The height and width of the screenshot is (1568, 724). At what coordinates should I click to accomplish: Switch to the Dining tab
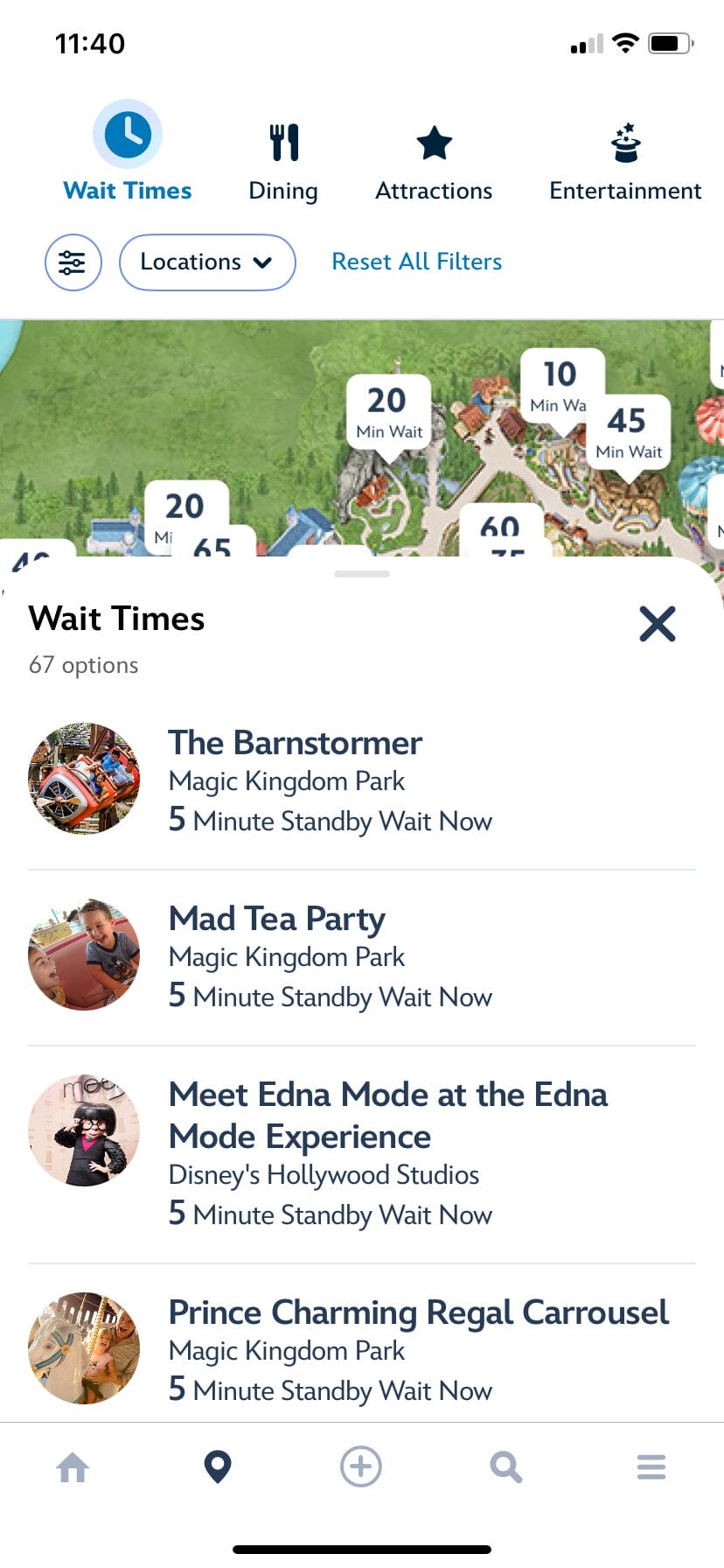pos(283,157)
